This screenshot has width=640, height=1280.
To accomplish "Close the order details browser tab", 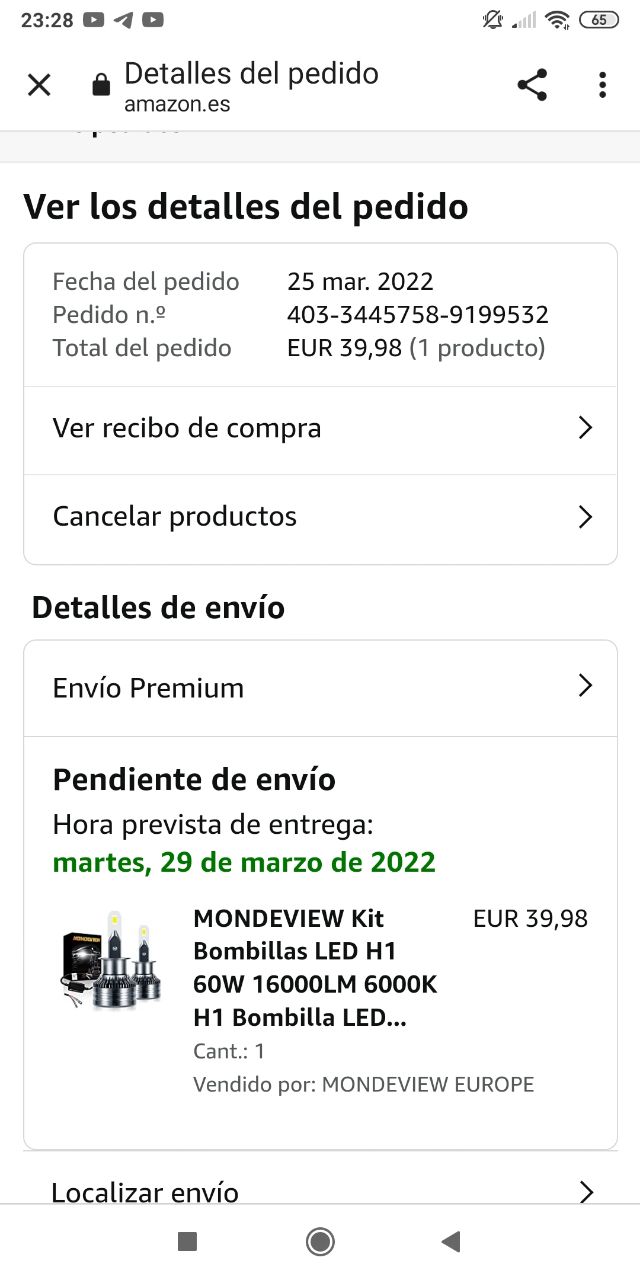I will pyautogui.click(x=39, y=85).
